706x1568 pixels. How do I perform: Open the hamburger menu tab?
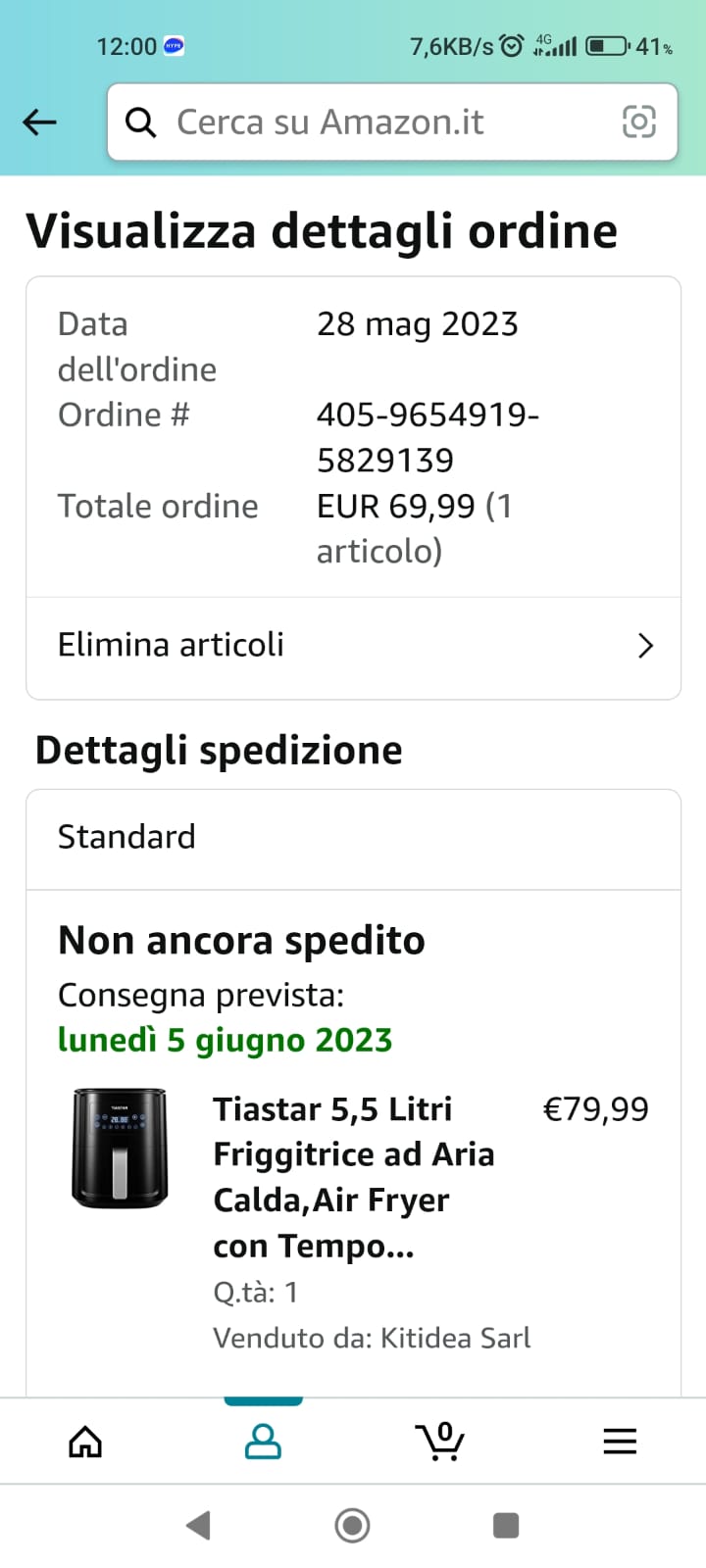click(x=620, y=1442)
